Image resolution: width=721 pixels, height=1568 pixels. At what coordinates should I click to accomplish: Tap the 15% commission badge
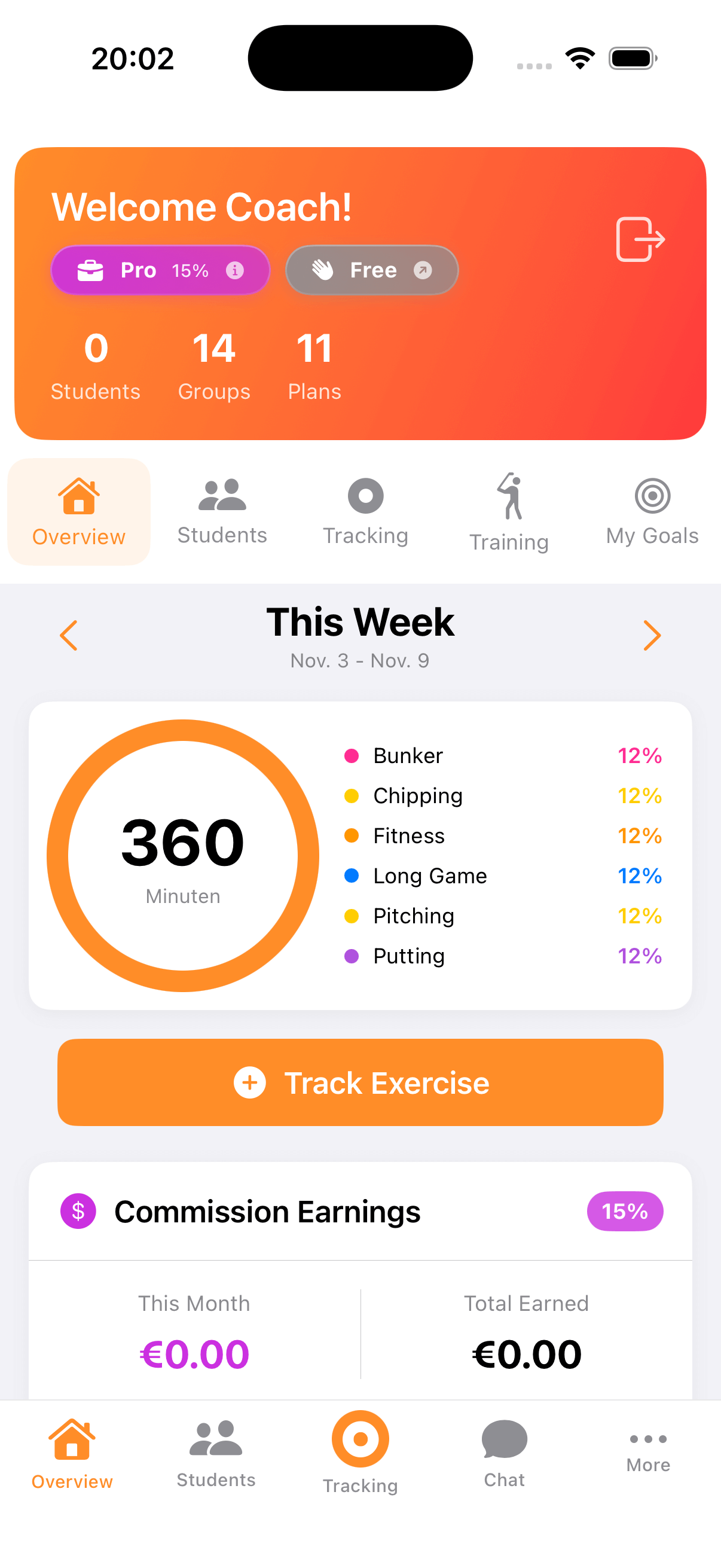[625, 1212]
